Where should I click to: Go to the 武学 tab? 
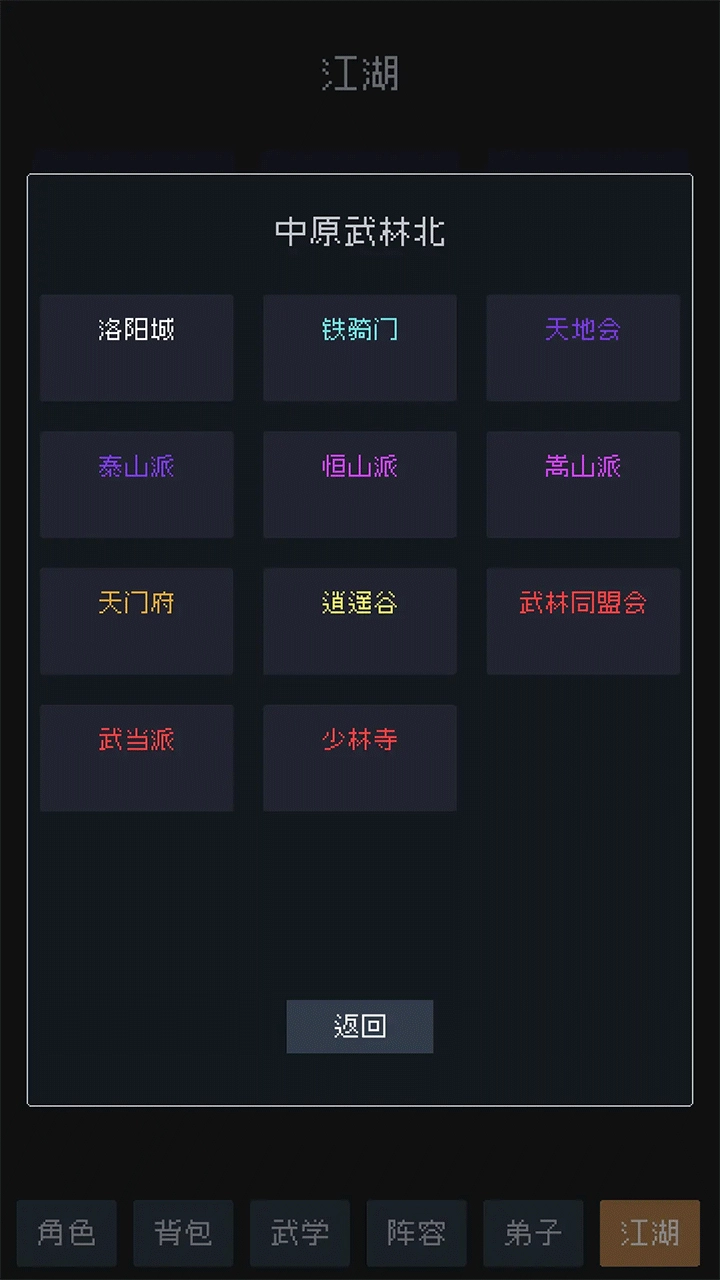pyautogui.click(x=300, y=1233)
